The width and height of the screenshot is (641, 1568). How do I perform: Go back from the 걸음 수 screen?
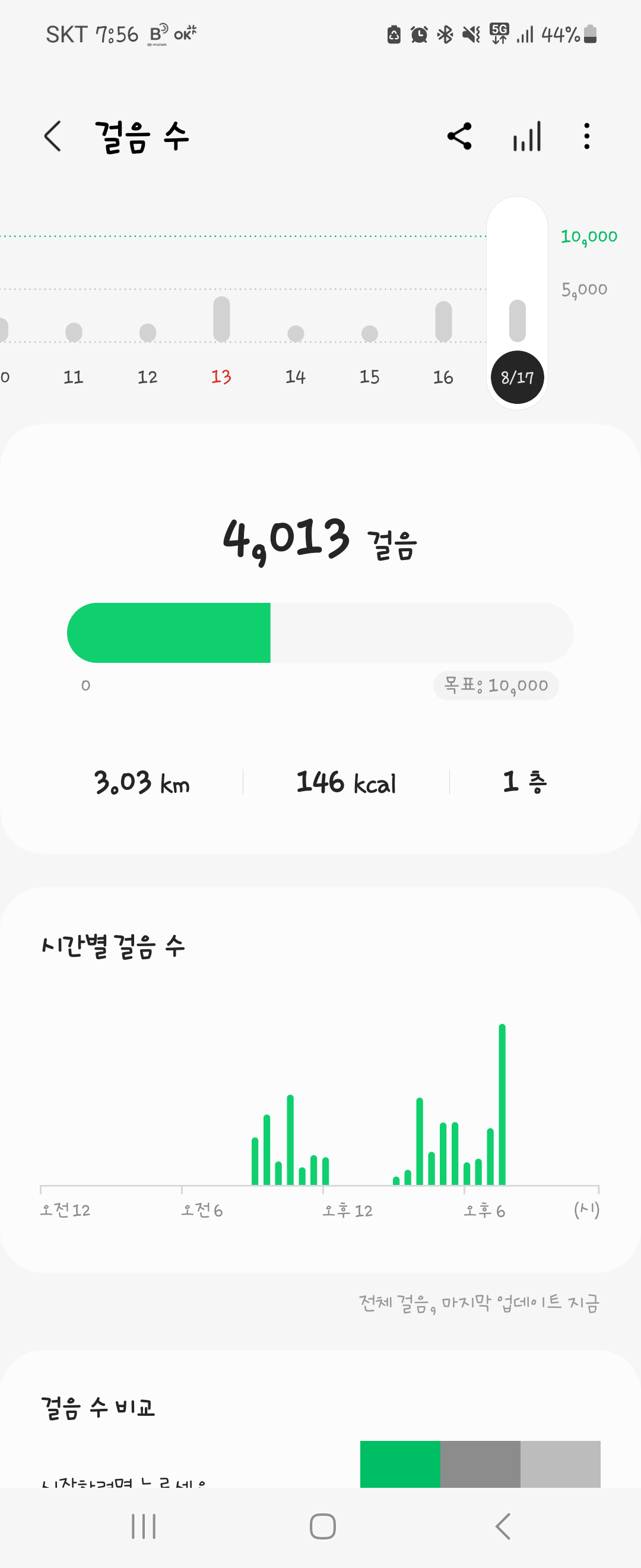(53, 136)
